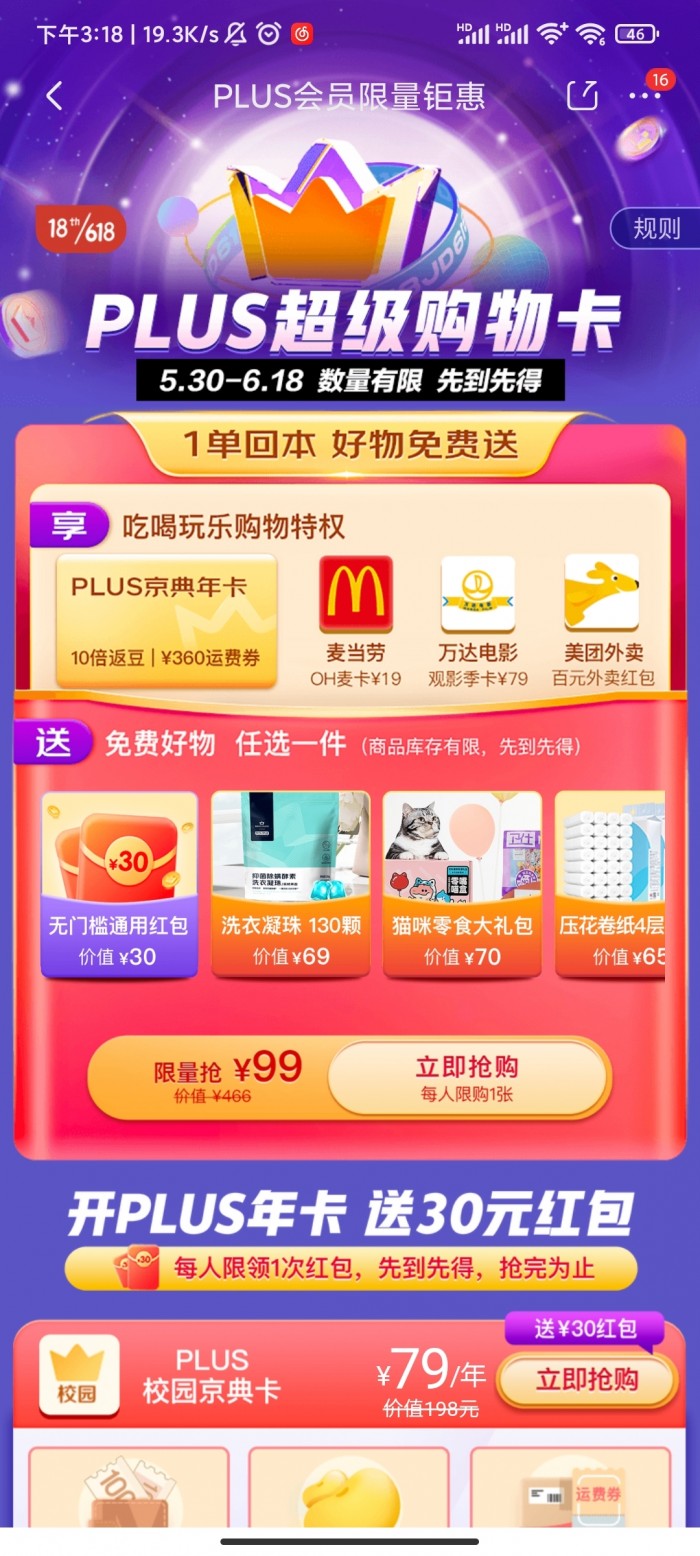Open the three-dot overflow menu

pyautogui.click(x=645, y=96)
